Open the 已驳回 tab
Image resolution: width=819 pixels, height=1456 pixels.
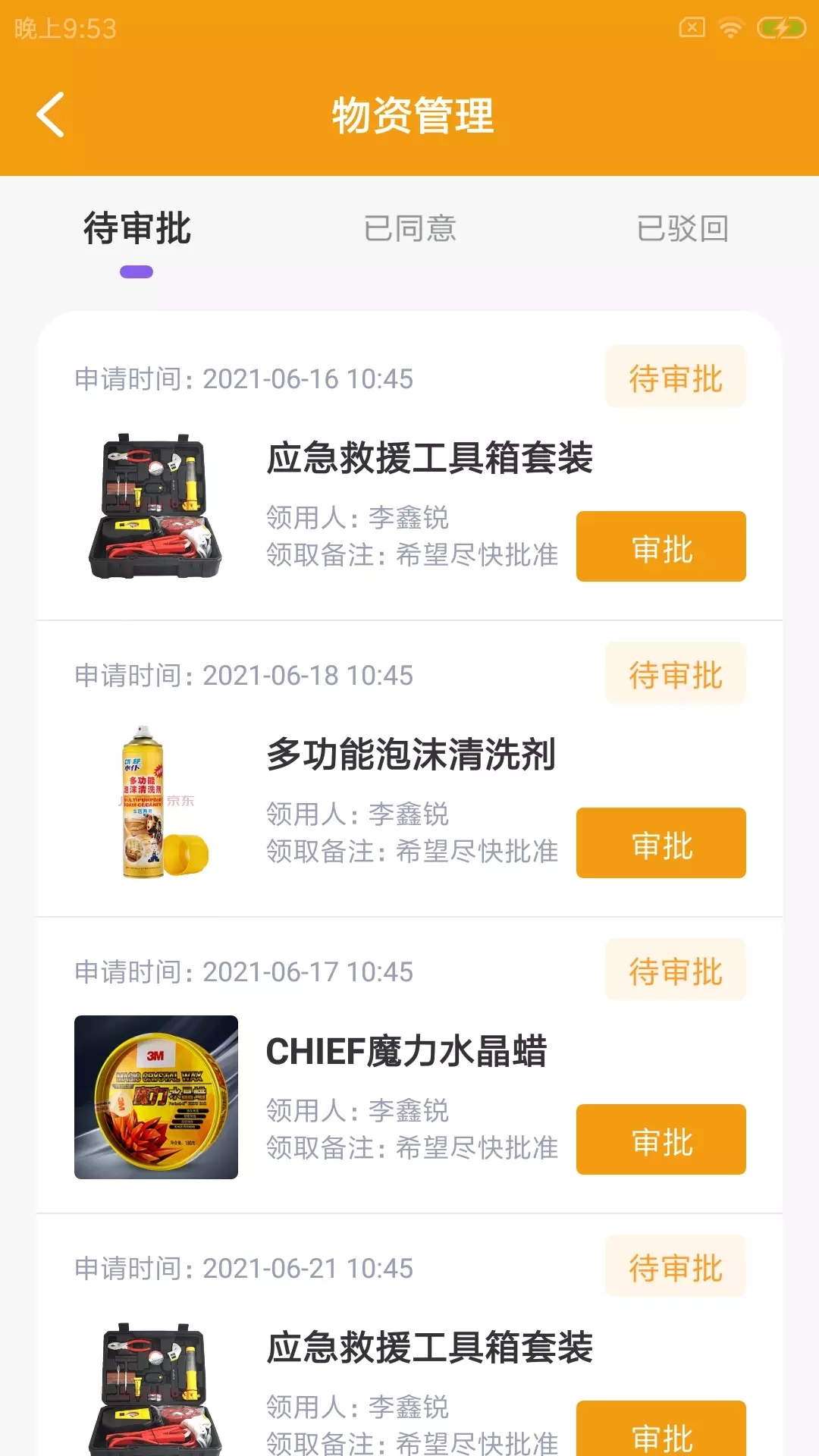683,230
